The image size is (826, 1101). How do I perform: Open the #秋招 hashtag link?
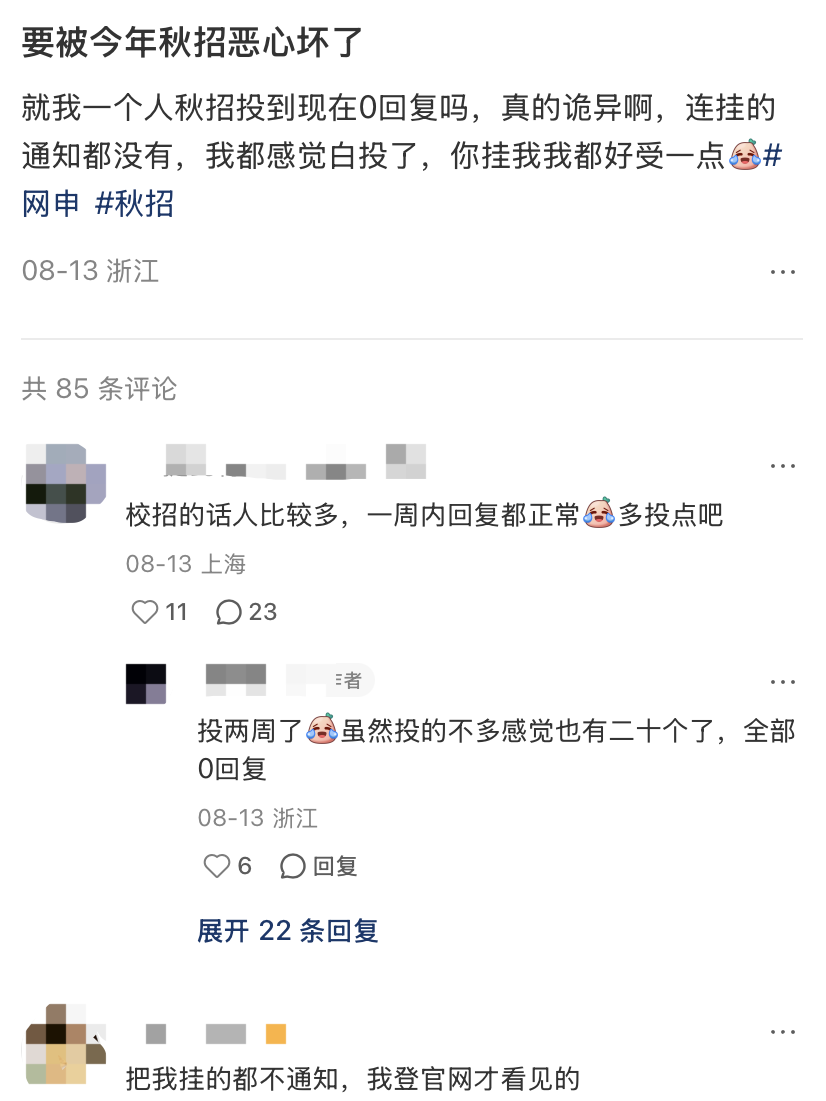134,203
